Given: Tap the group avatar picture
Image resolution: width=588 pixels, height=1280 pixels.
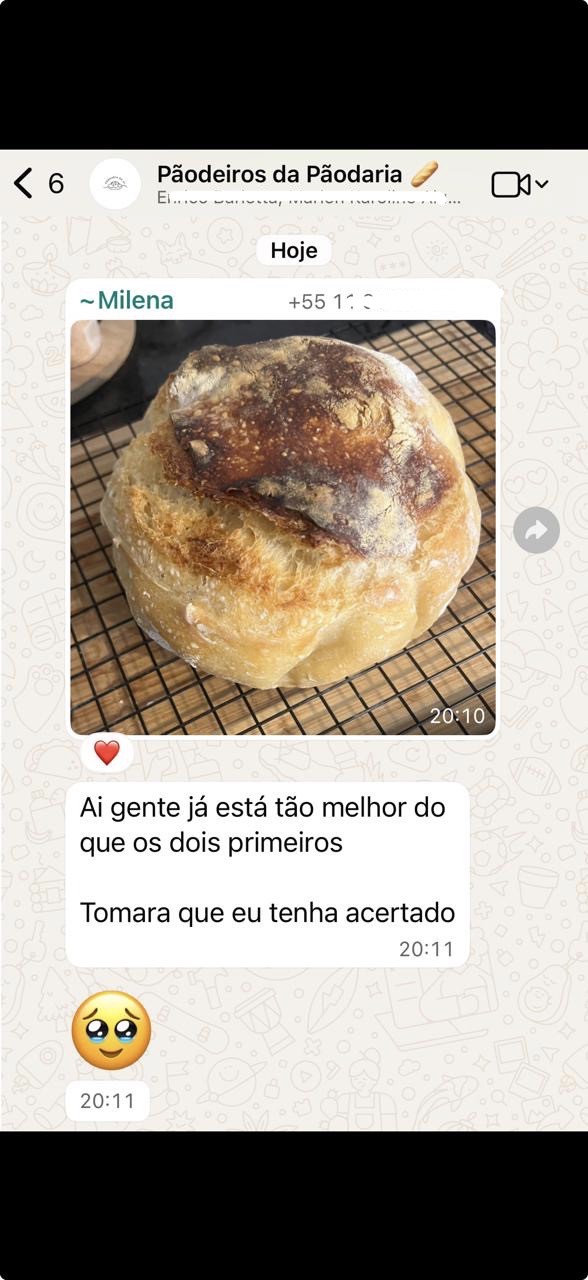Looking at the screenshot, I should point(115,184).
